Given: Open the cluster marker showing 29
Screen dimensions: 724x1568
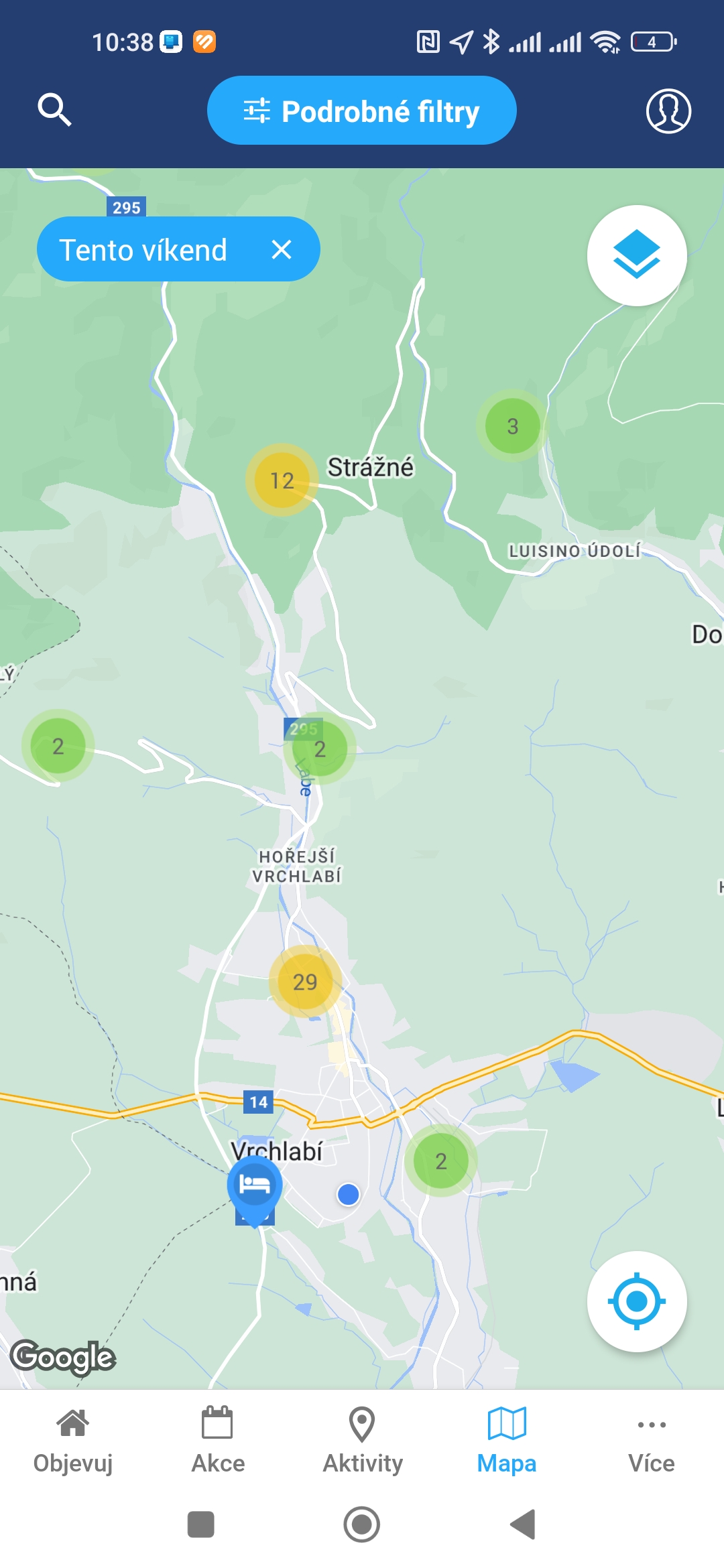Looking at the screenshot, I should pos(305,982).
